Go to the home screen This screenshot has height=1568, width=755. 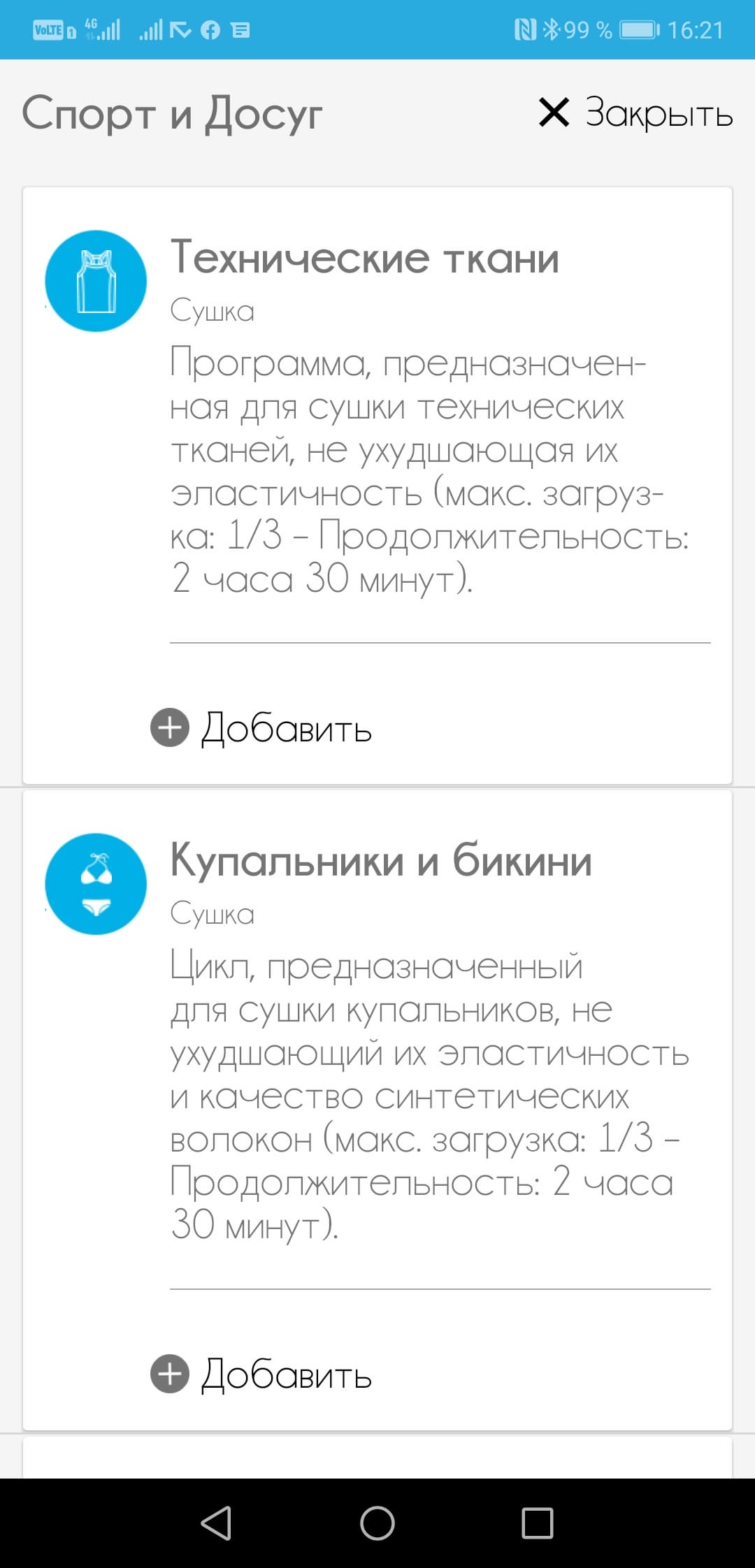(377, 1523)
